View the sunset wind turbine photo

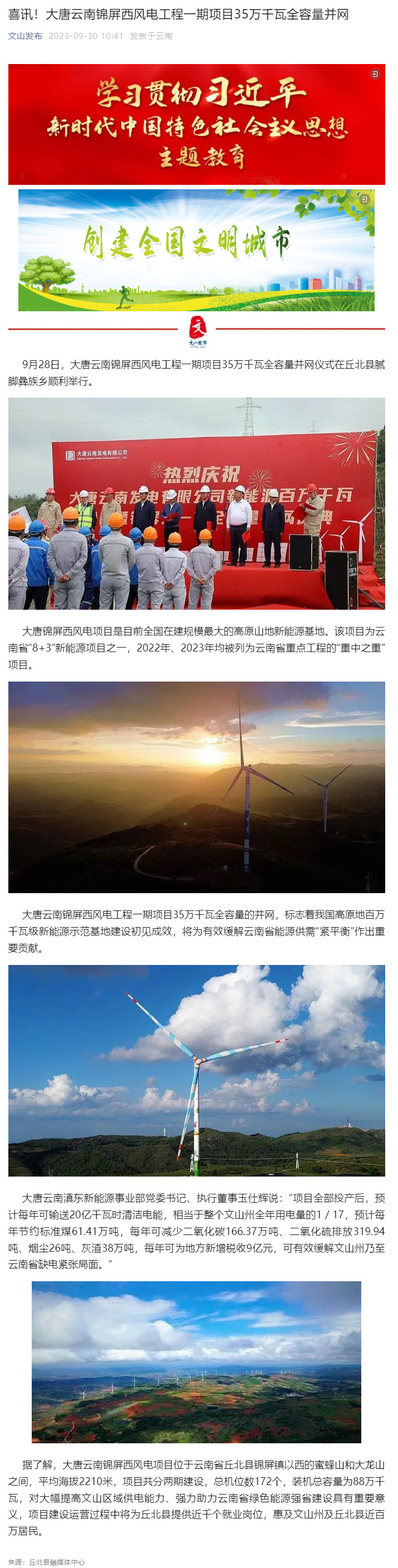coord(196,787)
